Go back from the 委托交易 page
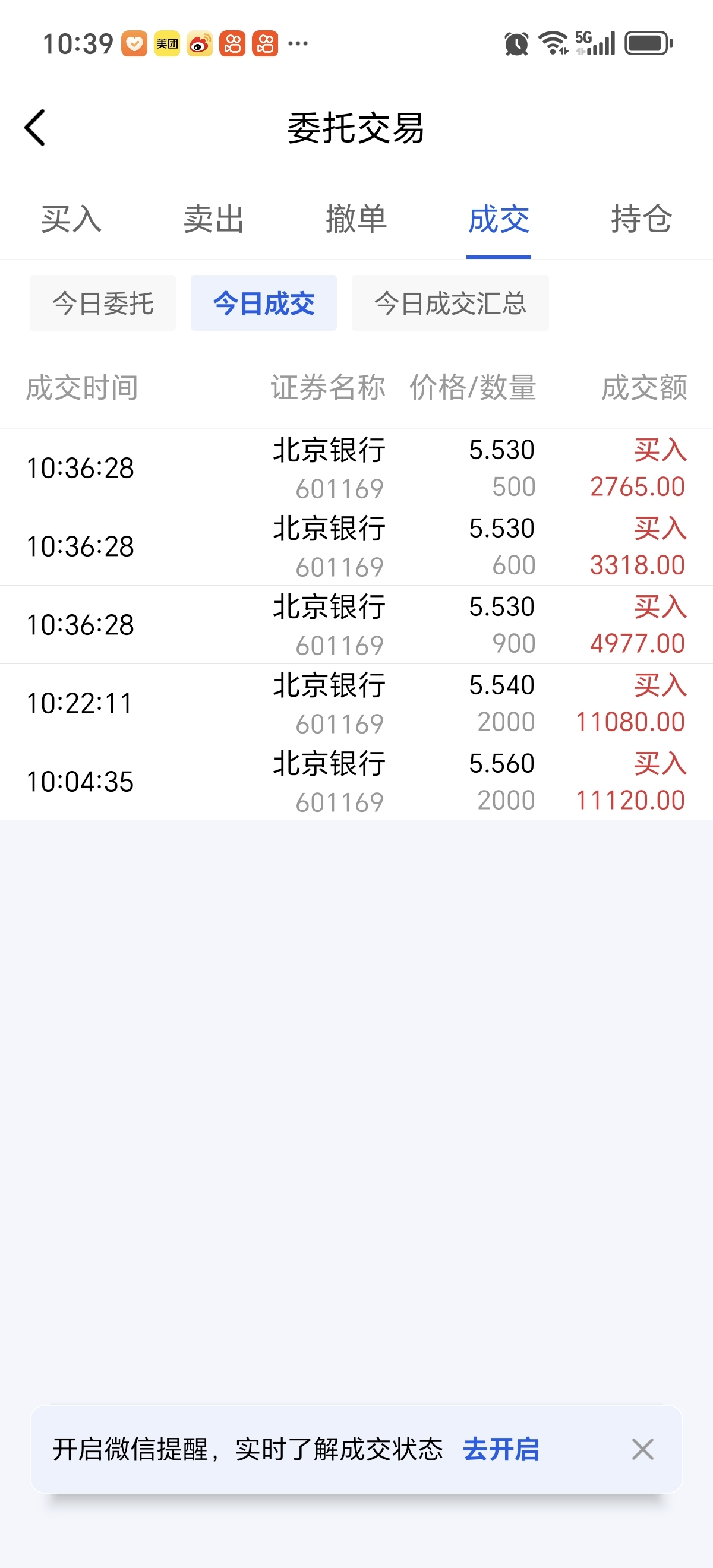The height and width of the screenshot is (1568, 713). tap(35, 128)
